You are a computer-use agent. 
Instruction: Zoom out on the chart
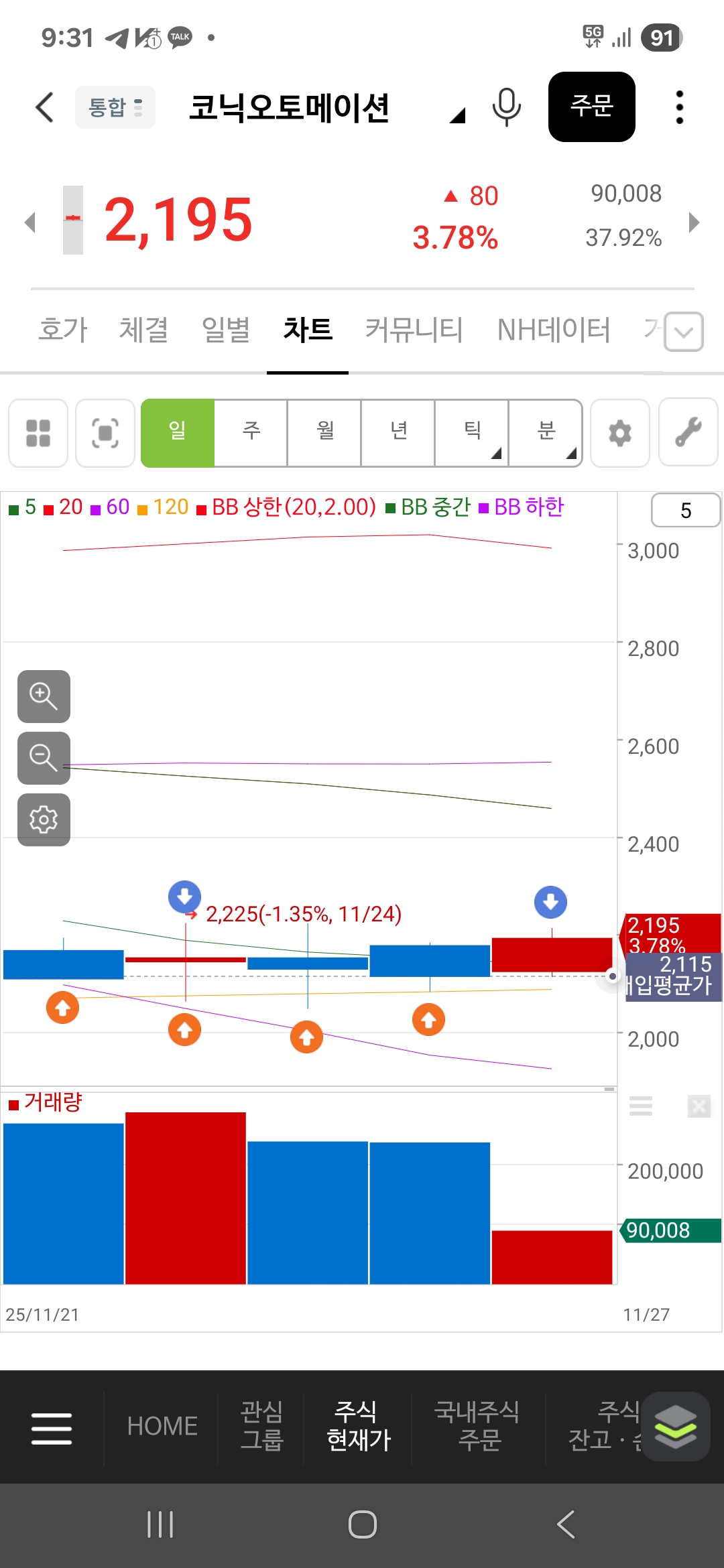click(44, 758)
